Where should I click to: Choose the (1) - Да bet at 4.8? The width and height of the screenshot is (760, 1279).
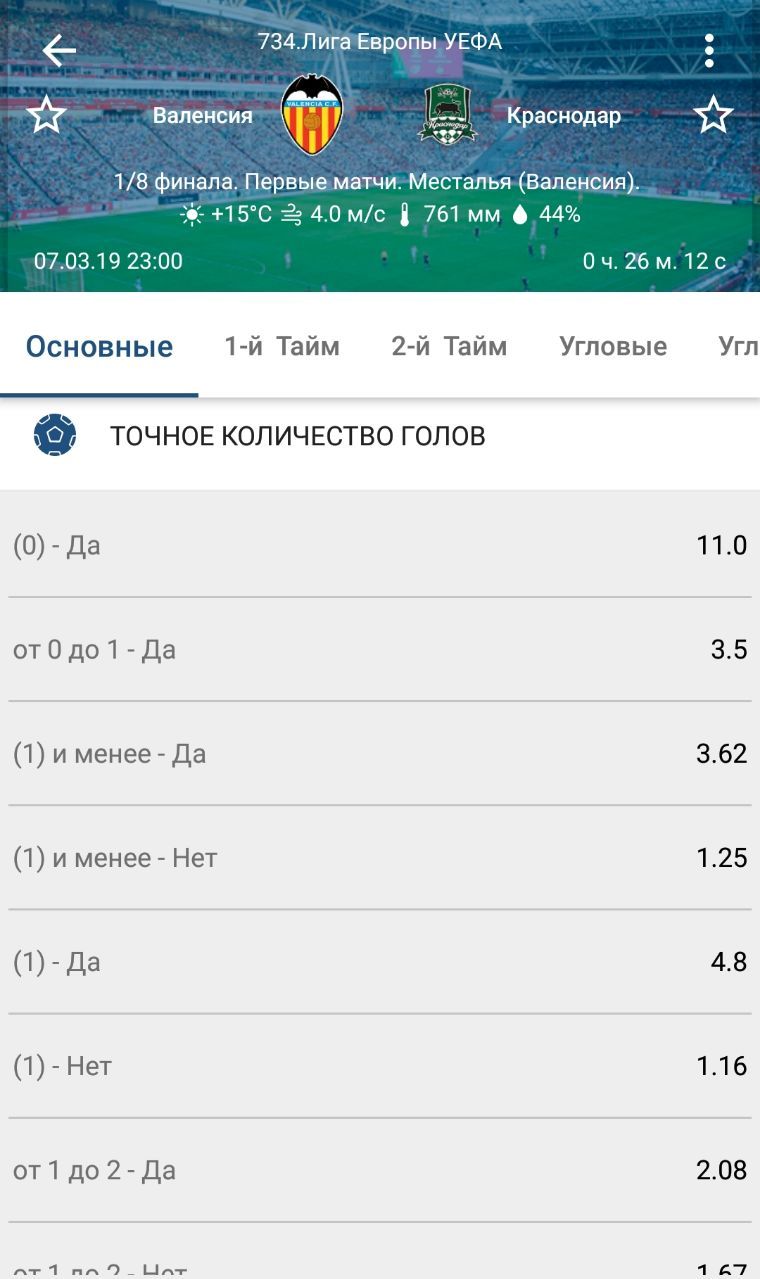pyautogui.click(x=380, y=961)
